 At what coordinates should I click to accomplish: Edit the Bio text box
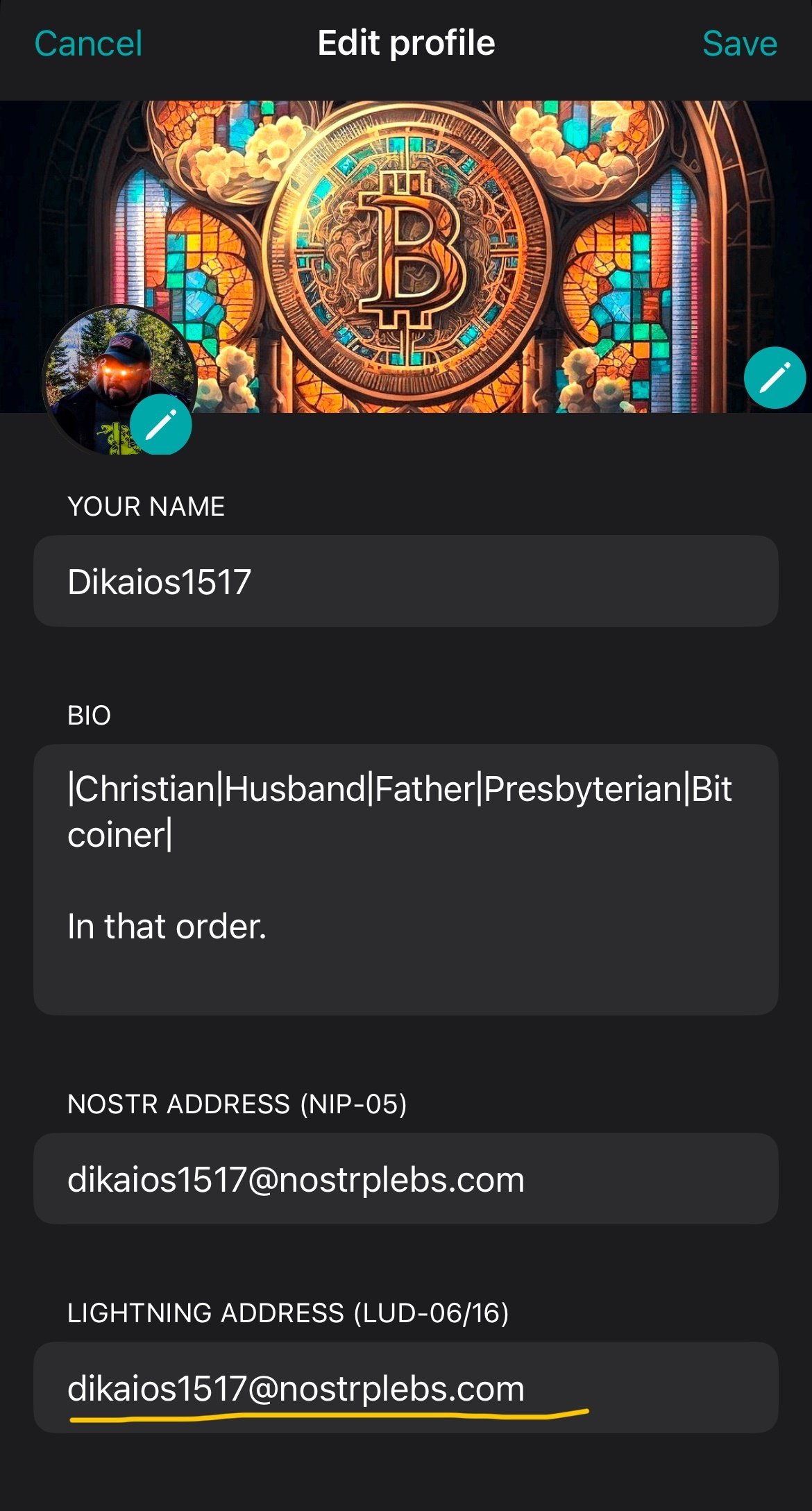pyautogui.click(x=406, y=879)
